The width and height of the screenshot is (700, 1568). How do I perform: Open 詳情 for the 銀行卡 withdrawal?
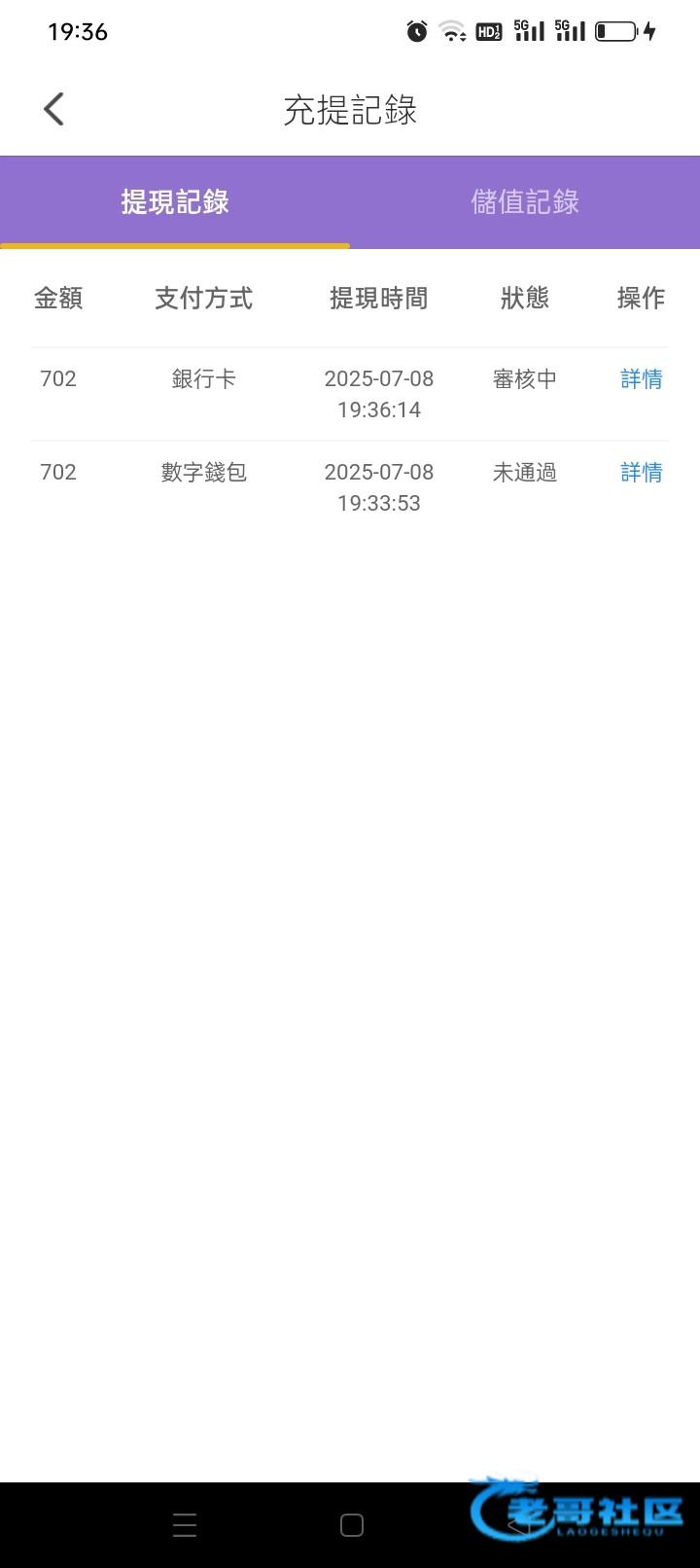pyautogui.click(x=642, y=379)
